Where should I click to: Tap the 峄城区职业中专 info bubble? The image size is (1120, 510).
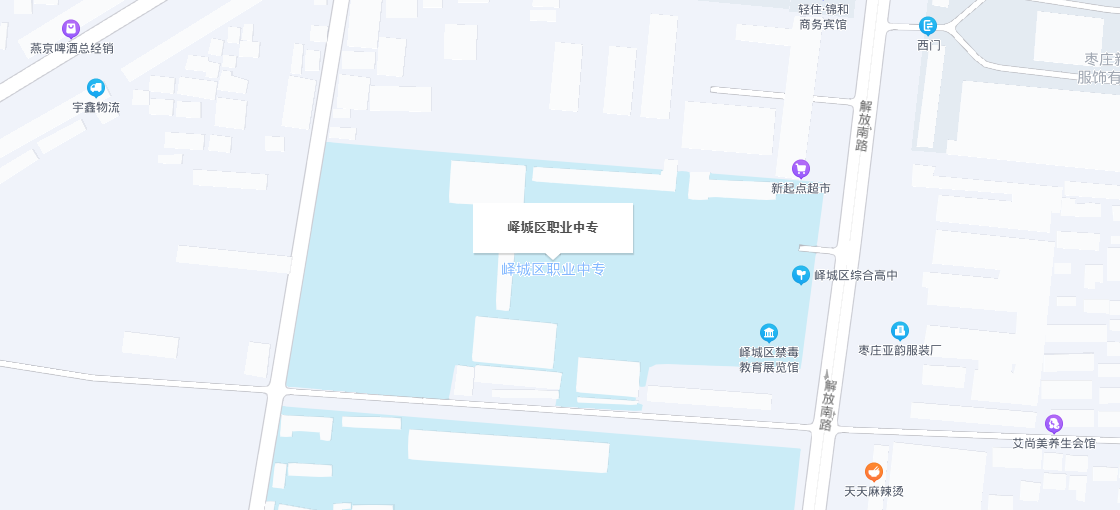coord(552,228)
